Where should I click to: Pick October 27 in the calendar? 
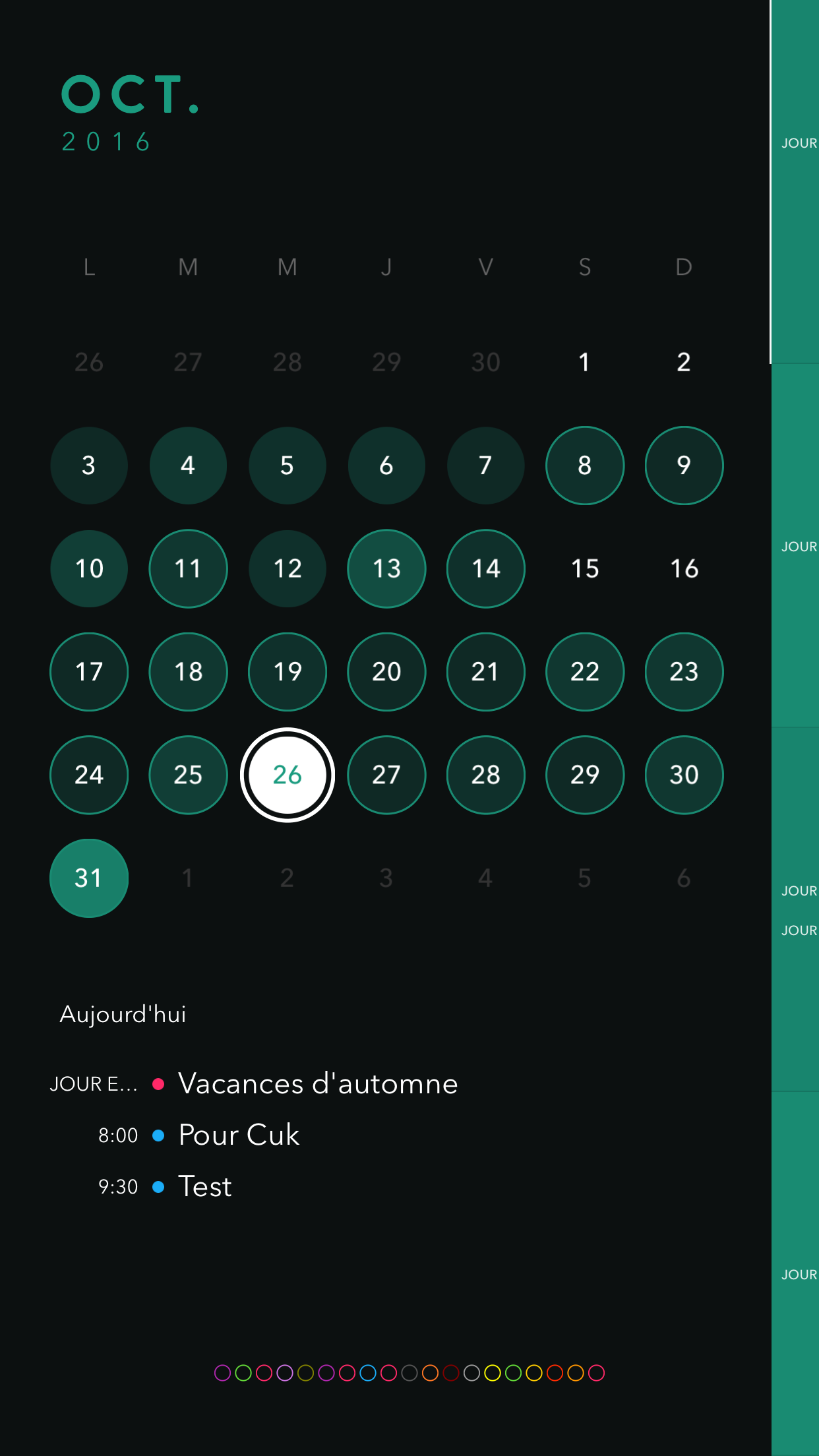point(386,775)
